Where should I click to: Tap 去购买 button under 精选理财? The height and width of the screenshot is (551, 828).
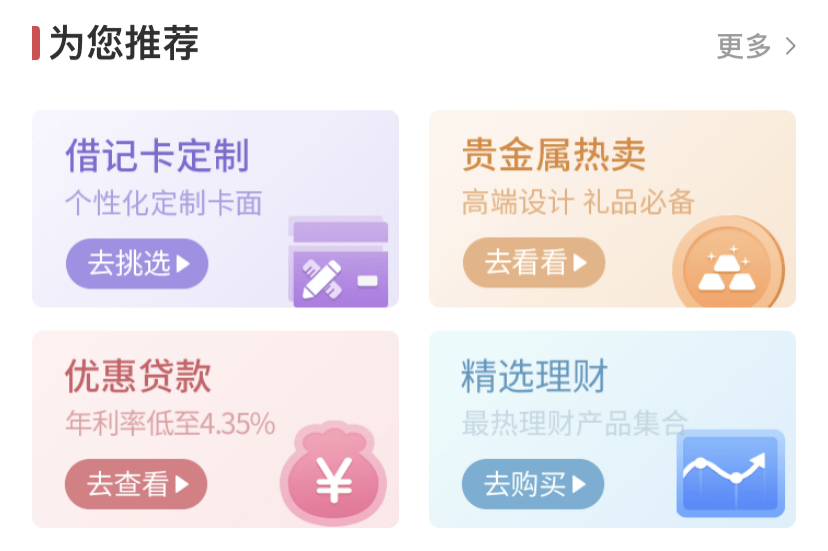(533, 485)
